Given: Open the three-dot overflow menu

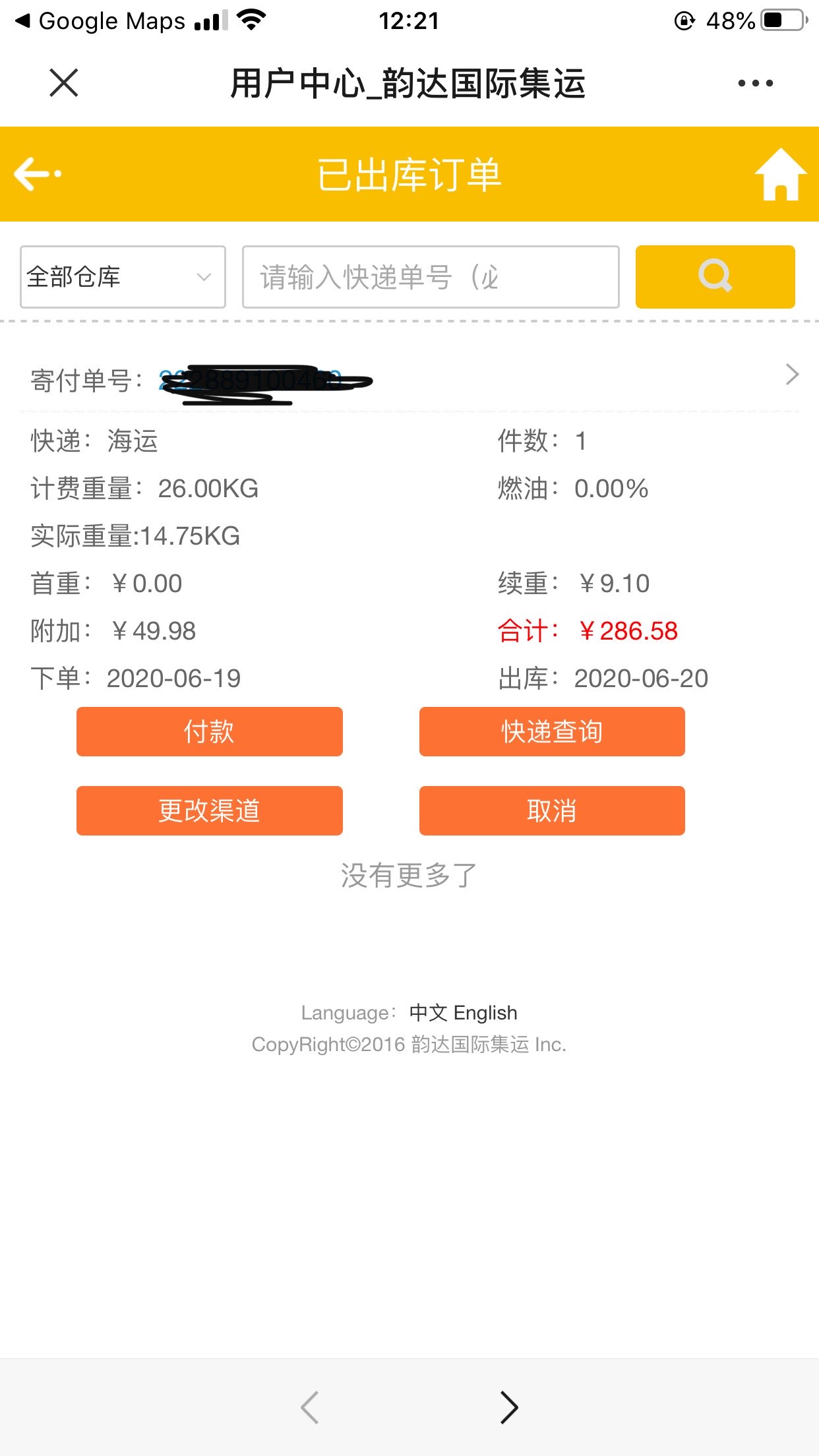Looking at the screenshot, I should 755,83.
